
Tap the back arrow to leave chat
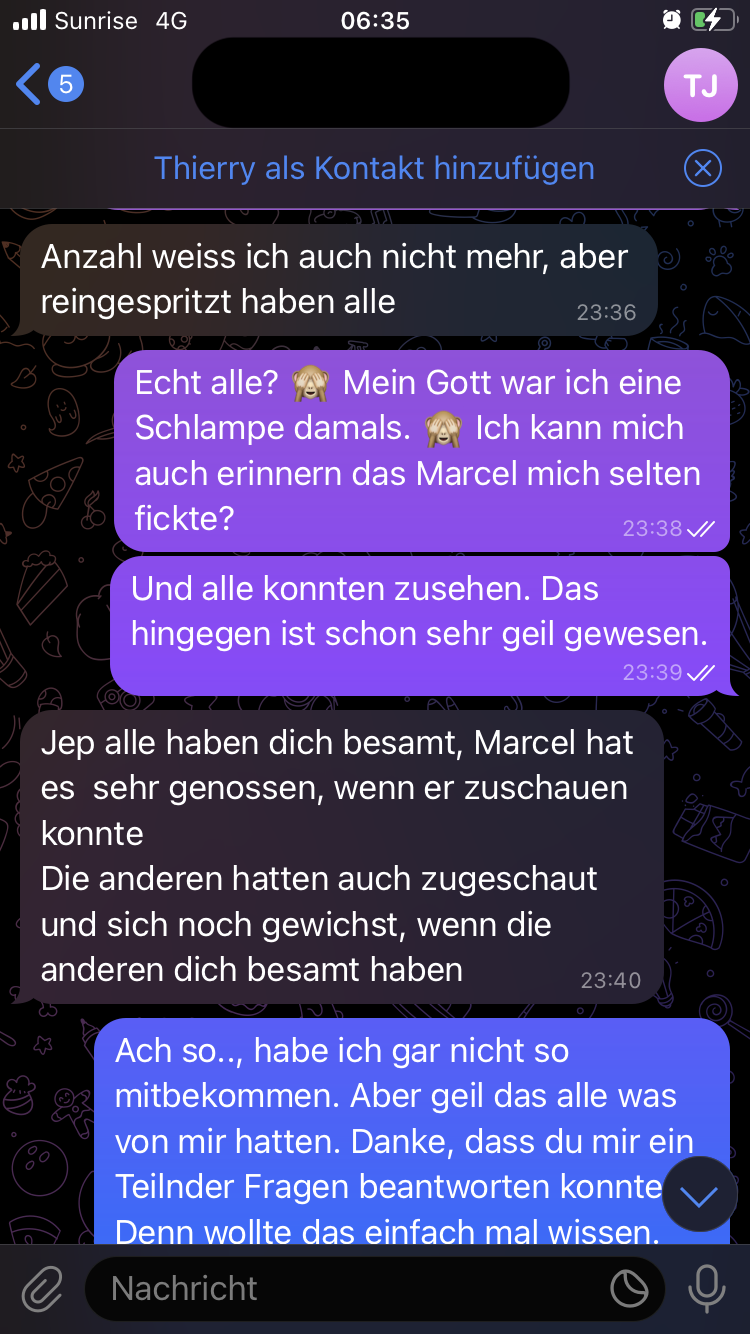(27, 86)
